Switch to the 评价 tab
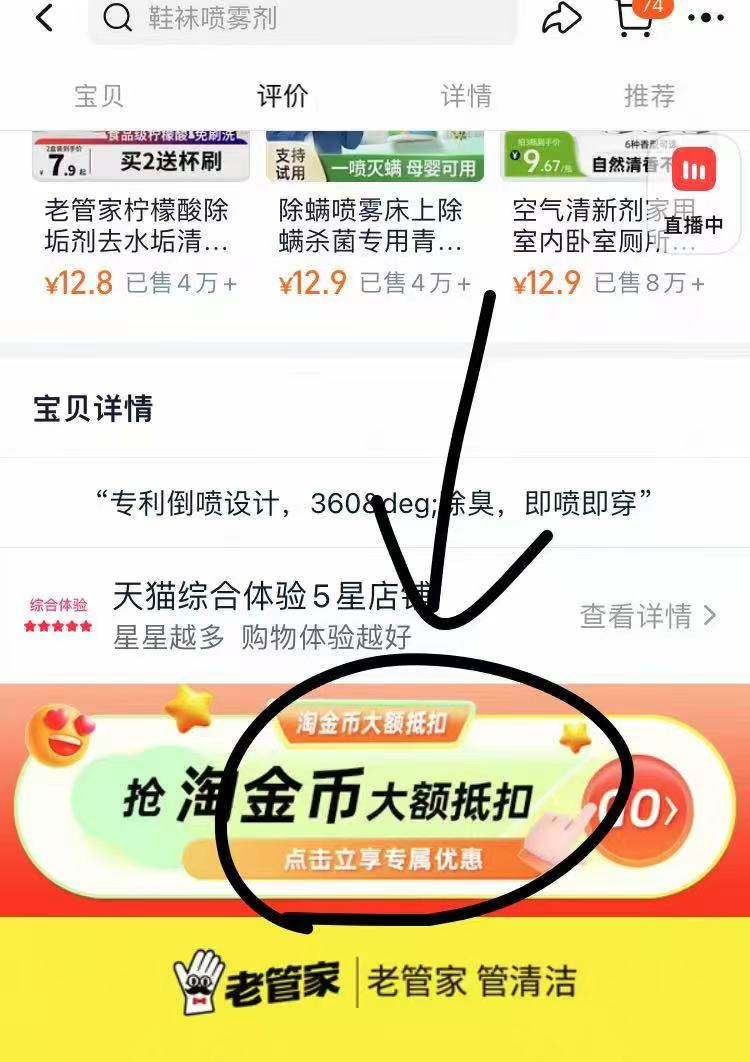Viewport: 750px width, 1062px height. tap(283, 96)
